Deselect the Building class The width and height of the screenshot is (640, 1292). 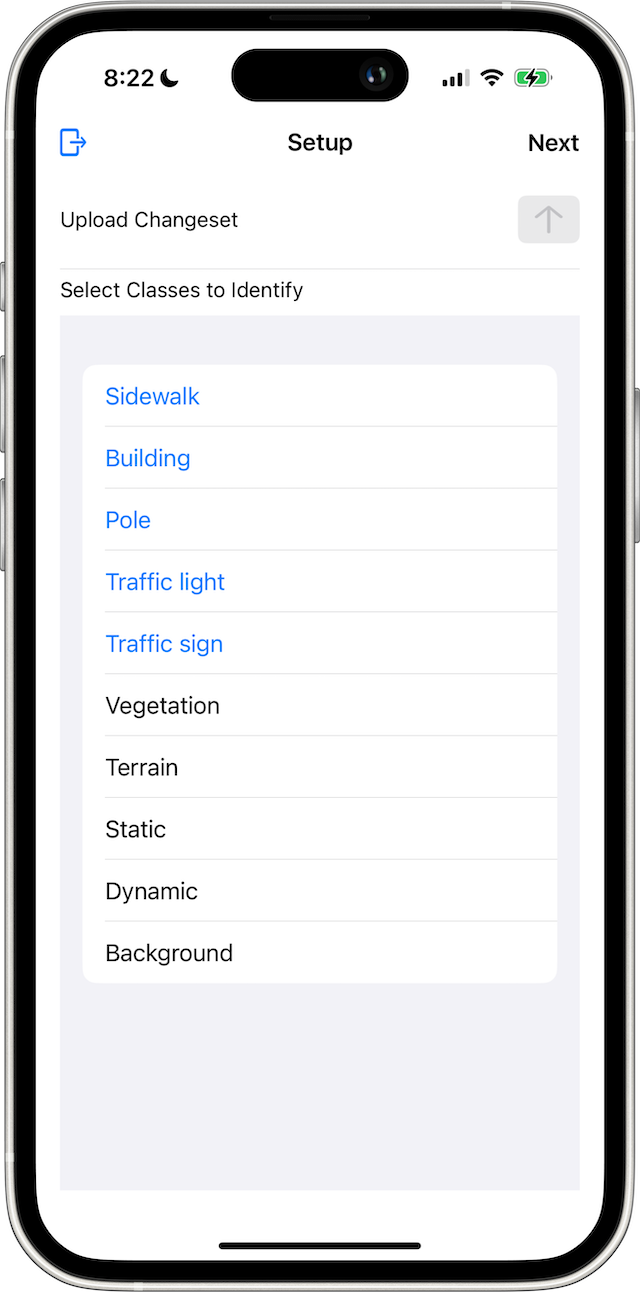pos(148,459)
